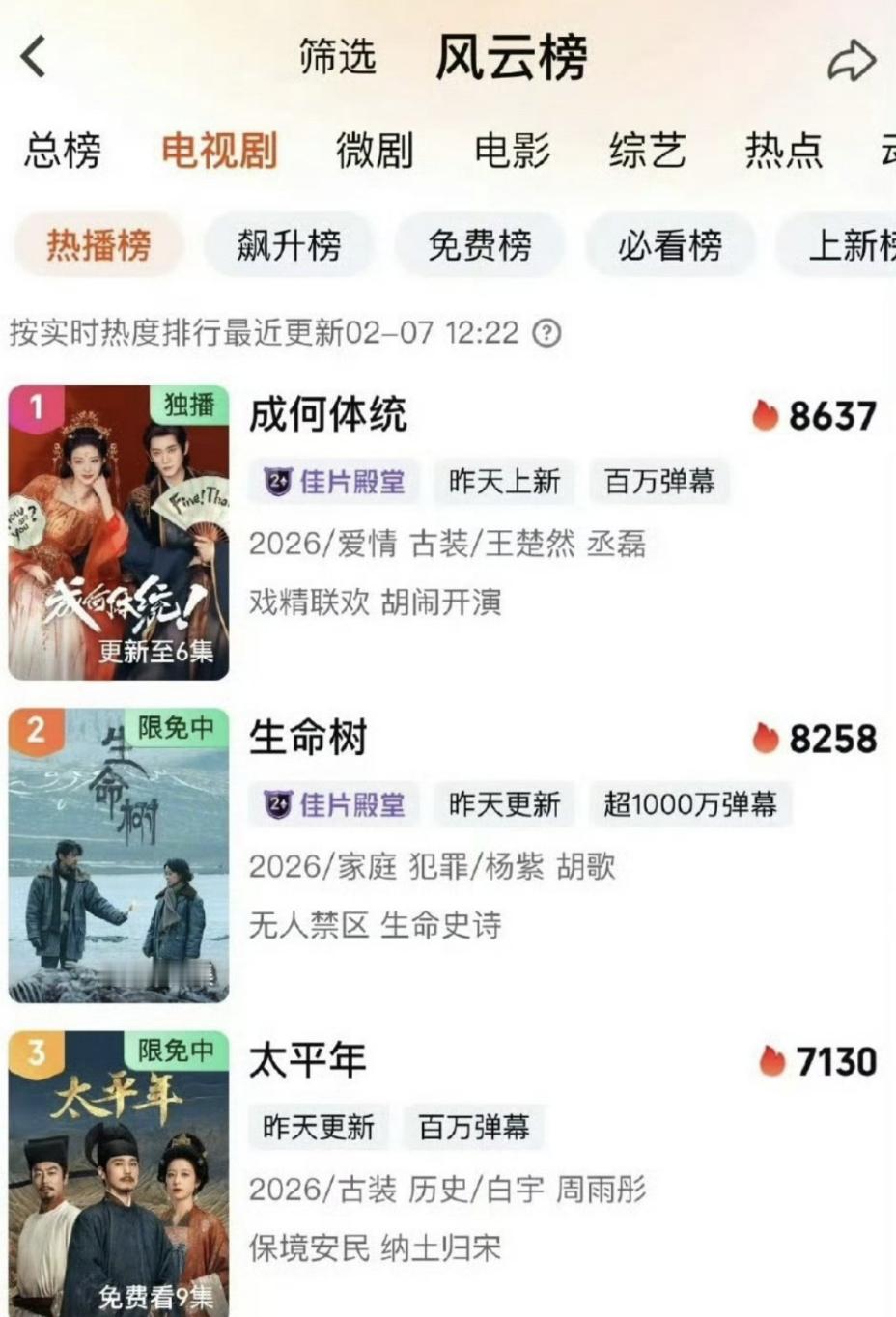Click the 生命树 poster thumbnail

click(x=118, y=856)
